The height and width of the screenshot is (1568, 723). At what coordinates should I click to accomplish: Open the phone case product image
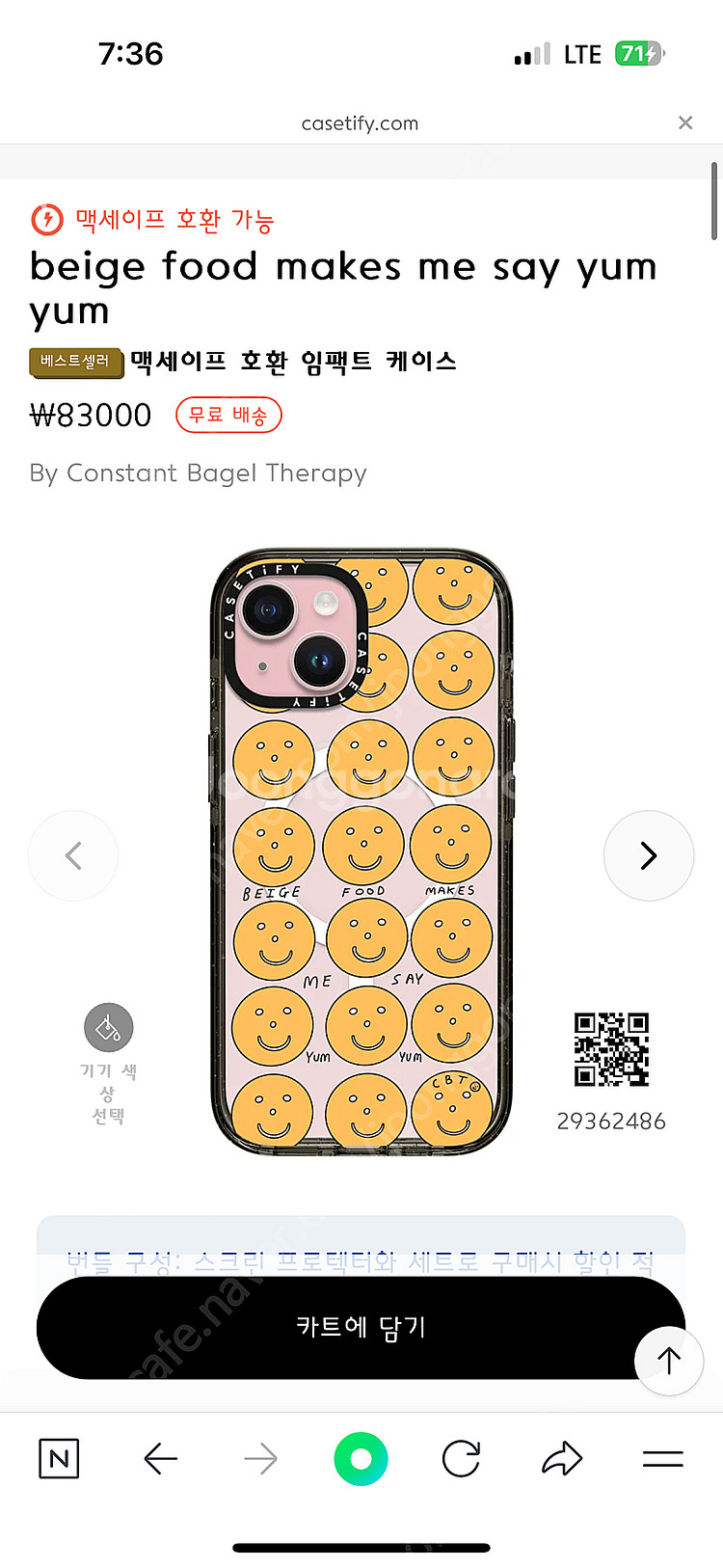361,853
